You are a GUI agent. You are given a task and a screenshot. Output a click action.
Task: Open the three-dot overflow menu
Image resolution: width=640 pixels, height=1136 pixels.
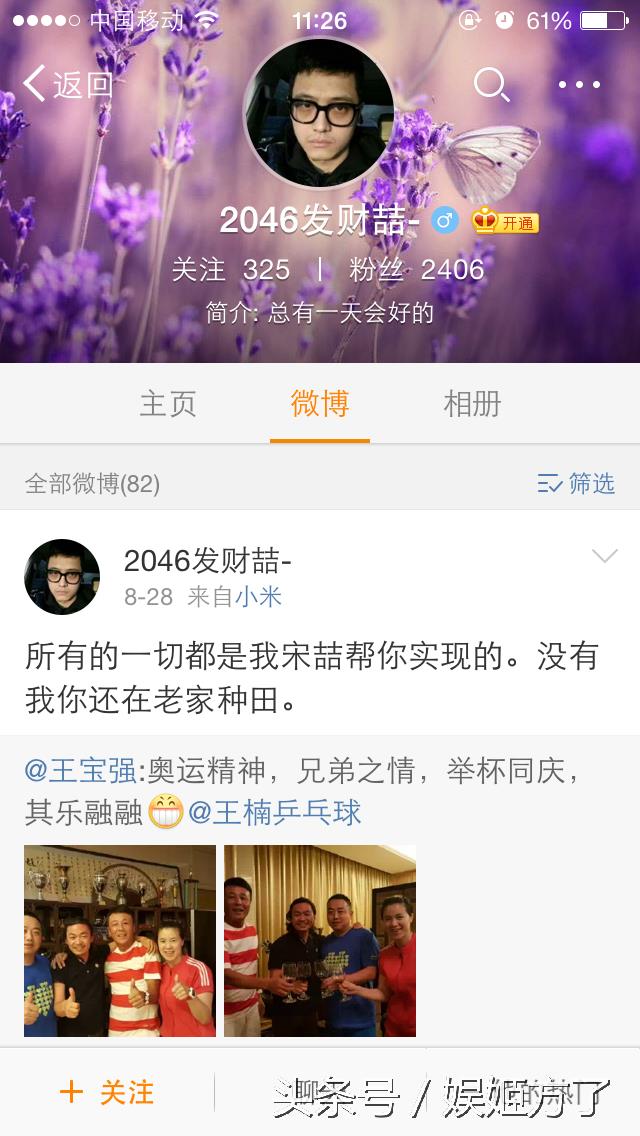tap(580, 85)
